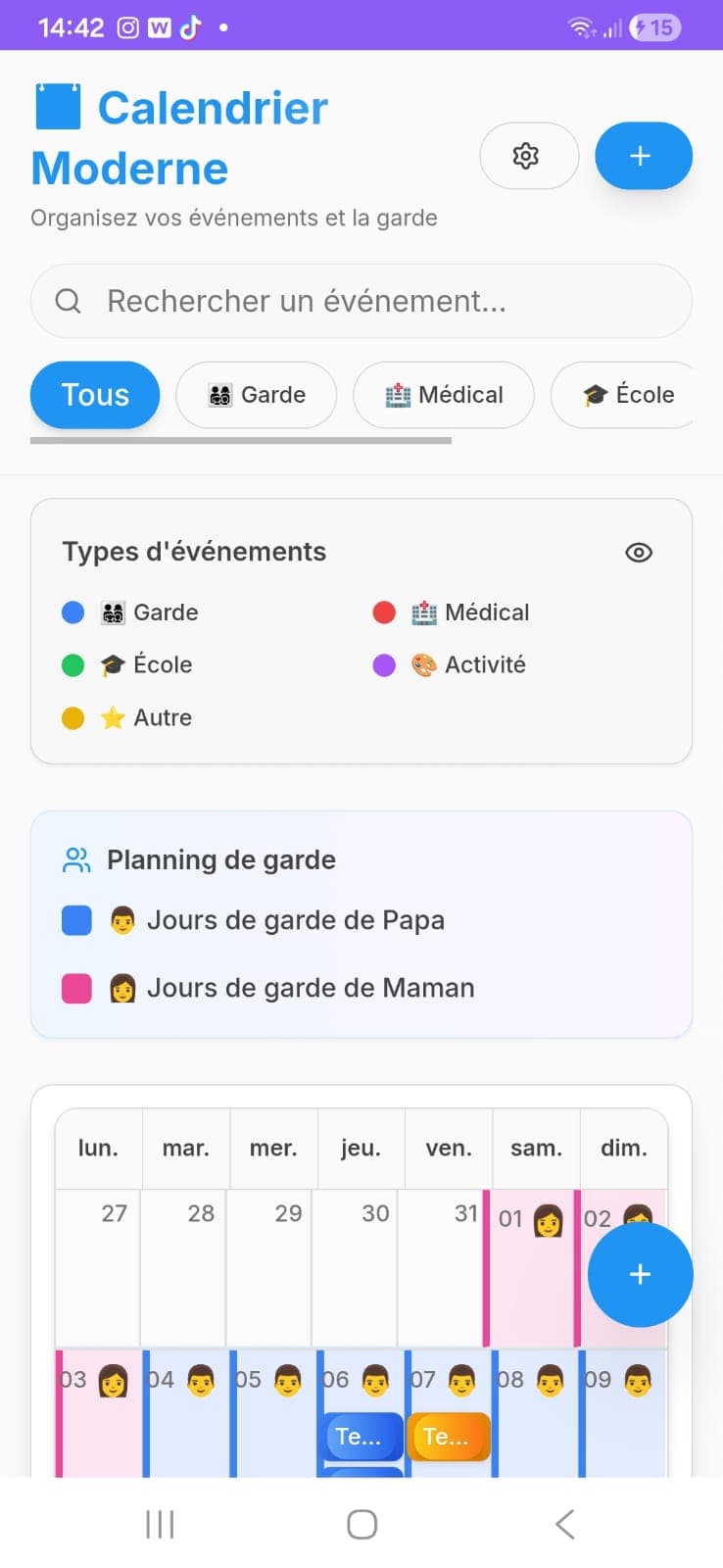Open the Types d'événements panel

coord(194,551)
